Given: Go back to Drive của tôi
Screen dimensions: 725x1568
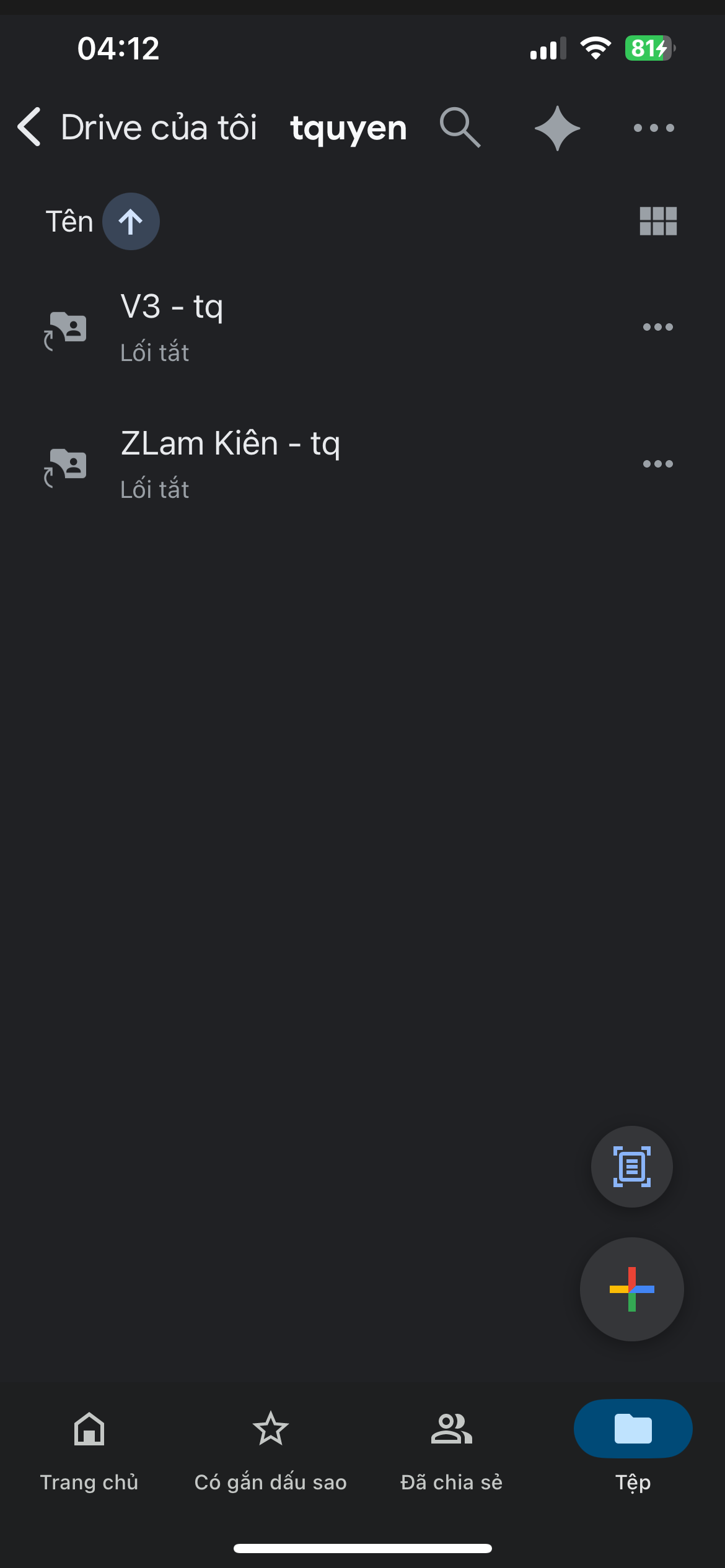Looking at the screenshot, I should [x=30, y=127].
